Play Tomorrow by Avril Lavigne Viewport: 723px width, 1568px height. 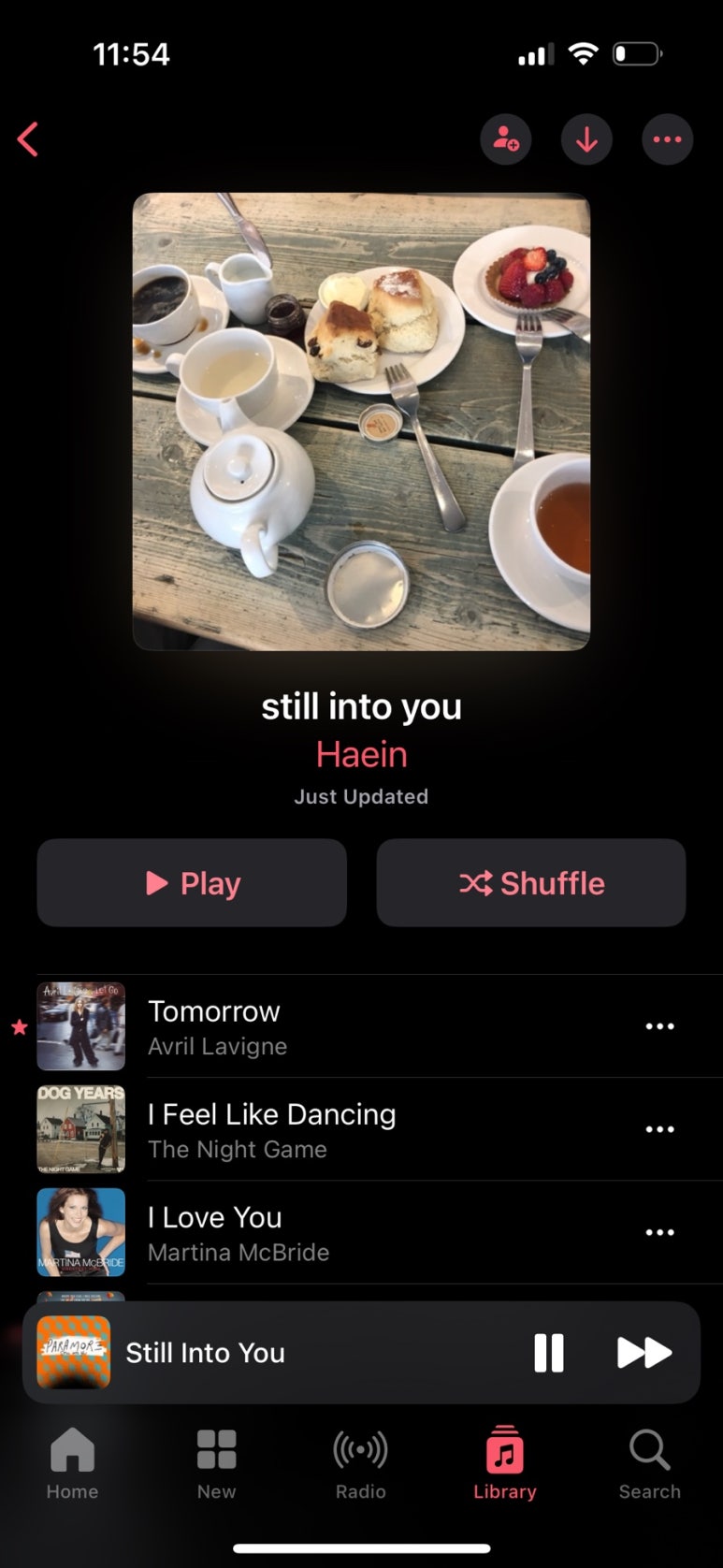tap(281, 1026)
